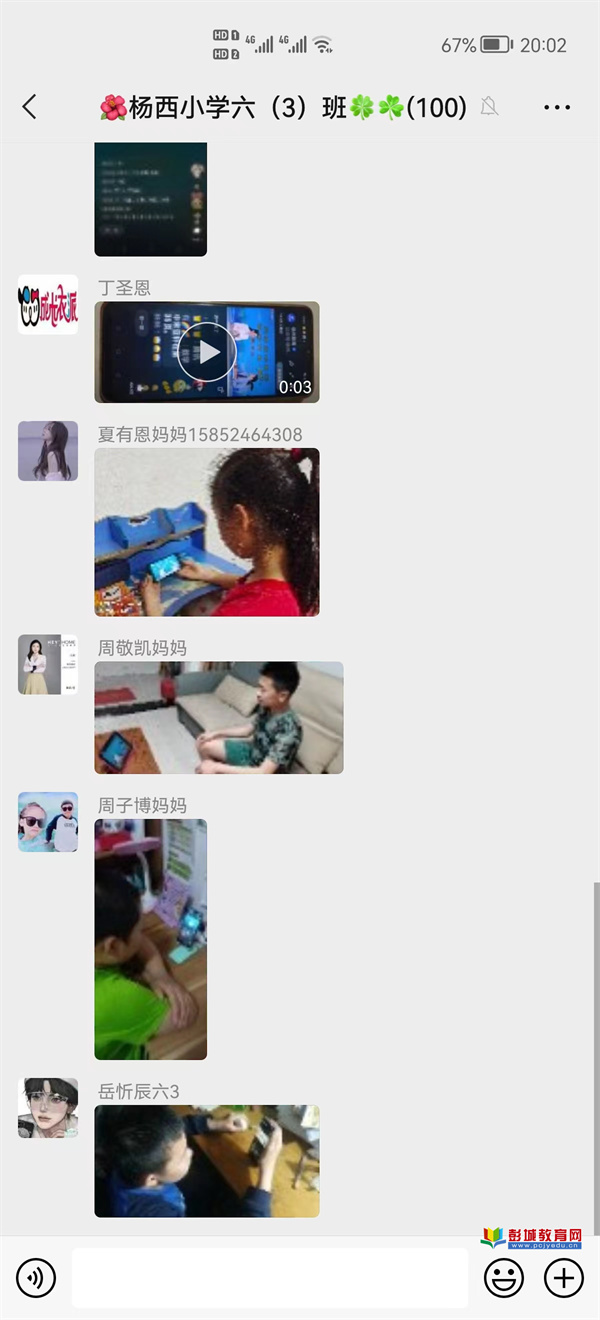View the image sent by 周敬凯妈妈

tap(219, 717)
